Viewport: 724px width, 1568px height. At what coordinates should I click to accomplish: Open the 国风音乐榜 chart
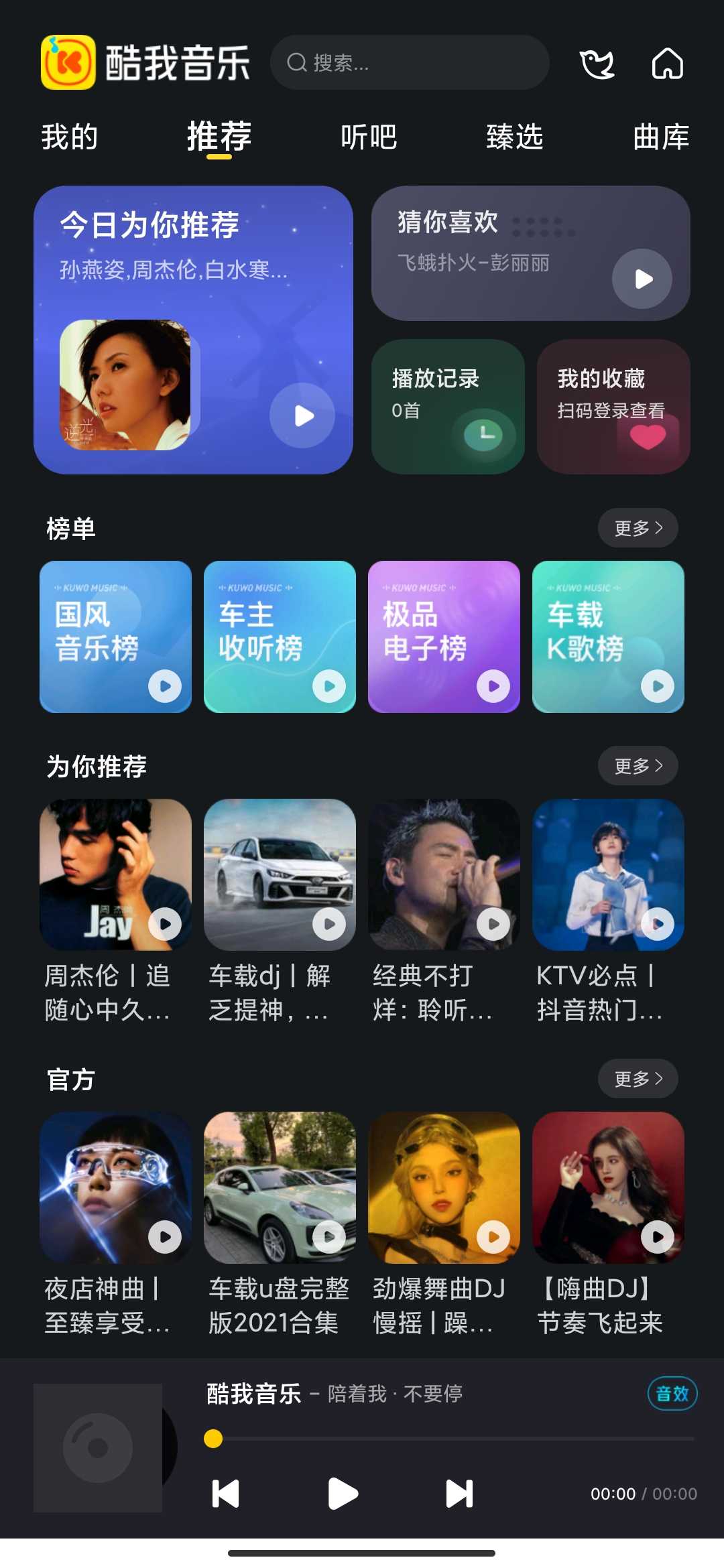[115, 637]
